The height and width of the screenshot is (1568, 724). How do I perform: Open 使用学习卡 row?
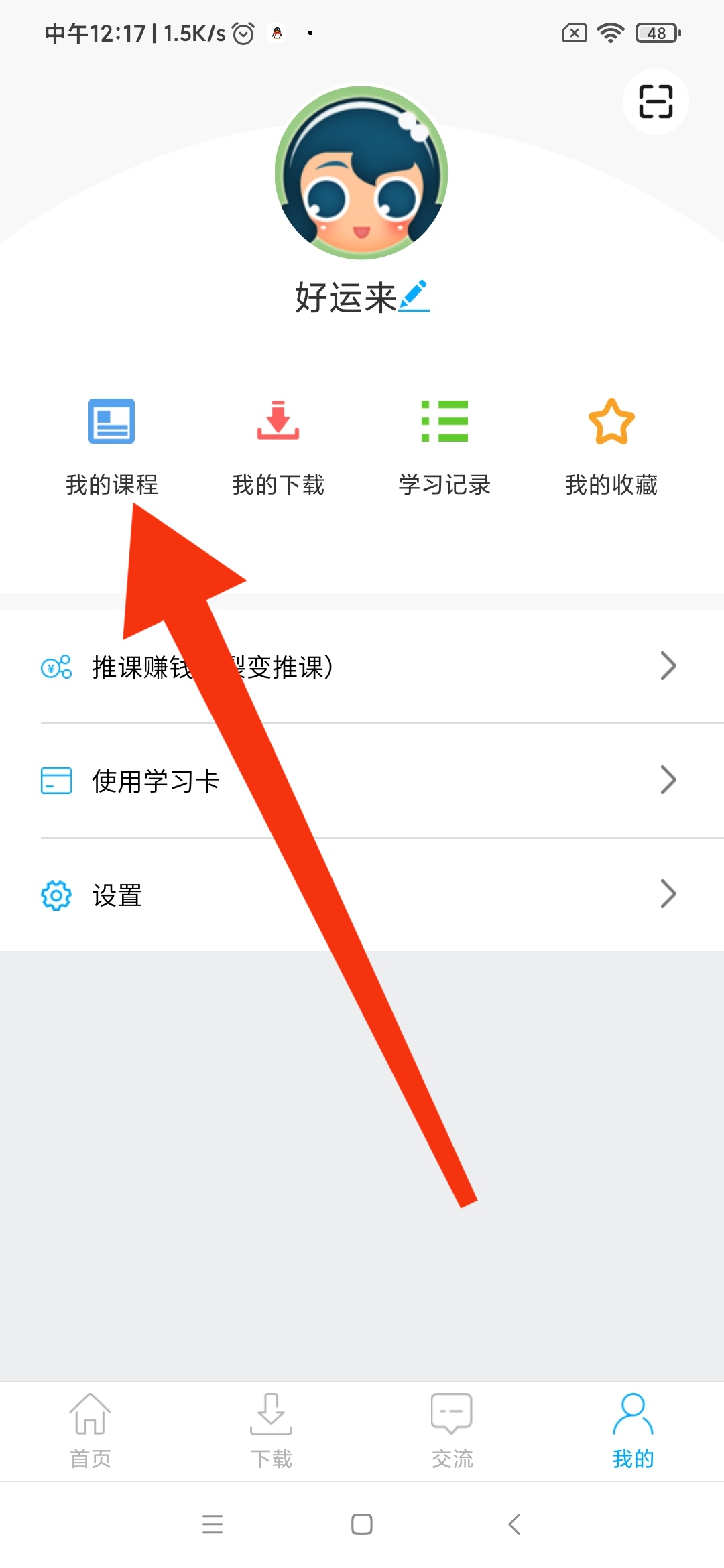[x=362, y=781]
